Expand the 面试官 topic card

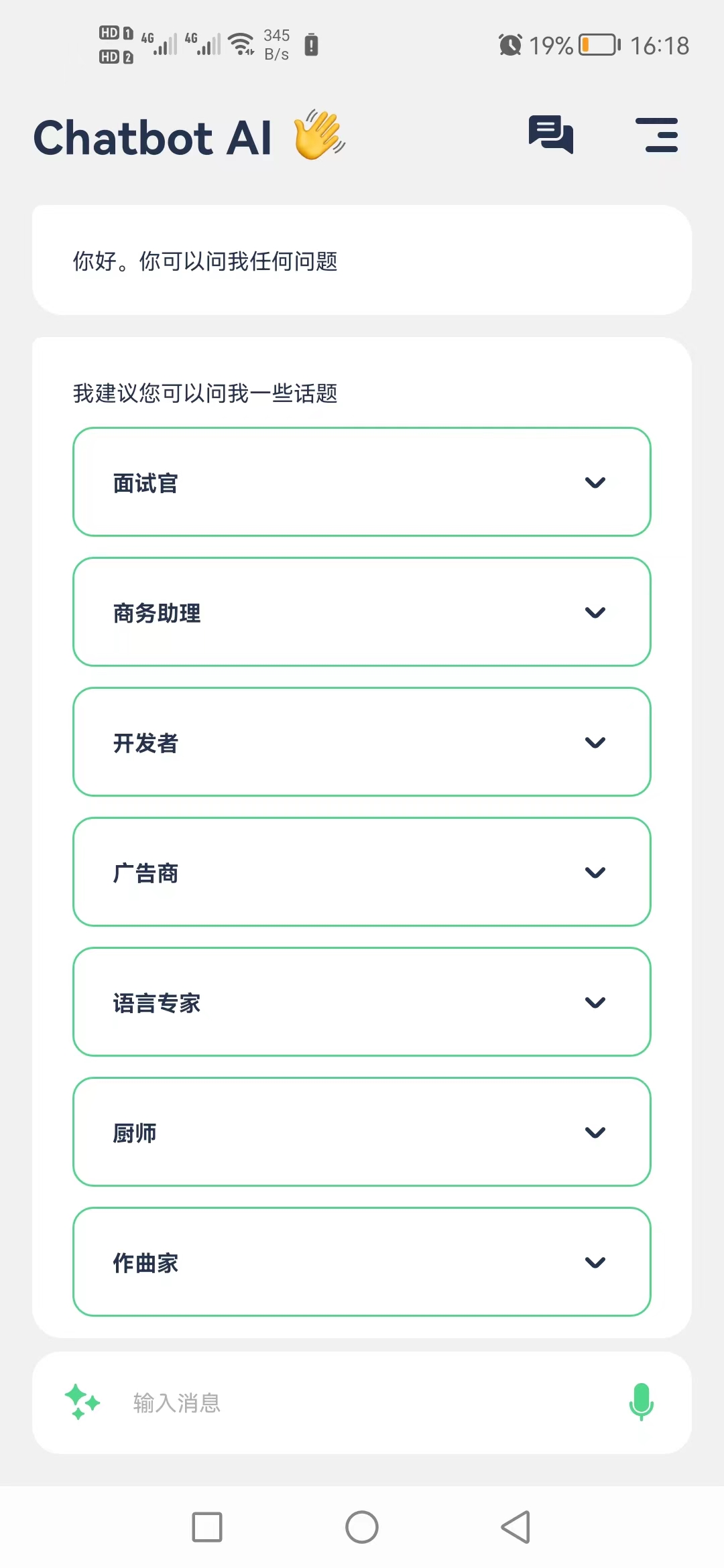pyautogui.click(x=362, y=482)
